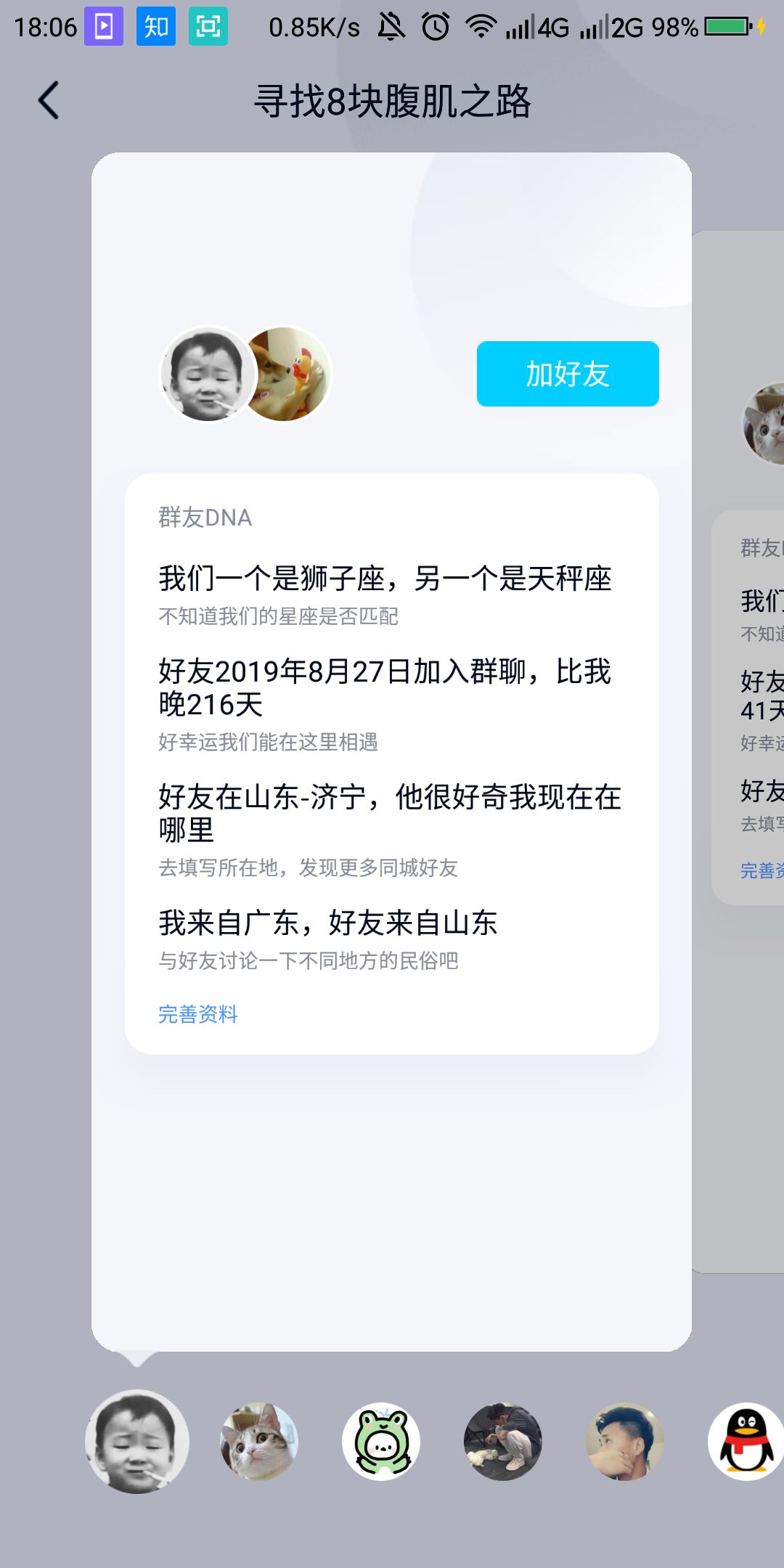Open the 完善资料 link
Viewport: 784px width, 1568px height.
click(x=197, y=1014)
